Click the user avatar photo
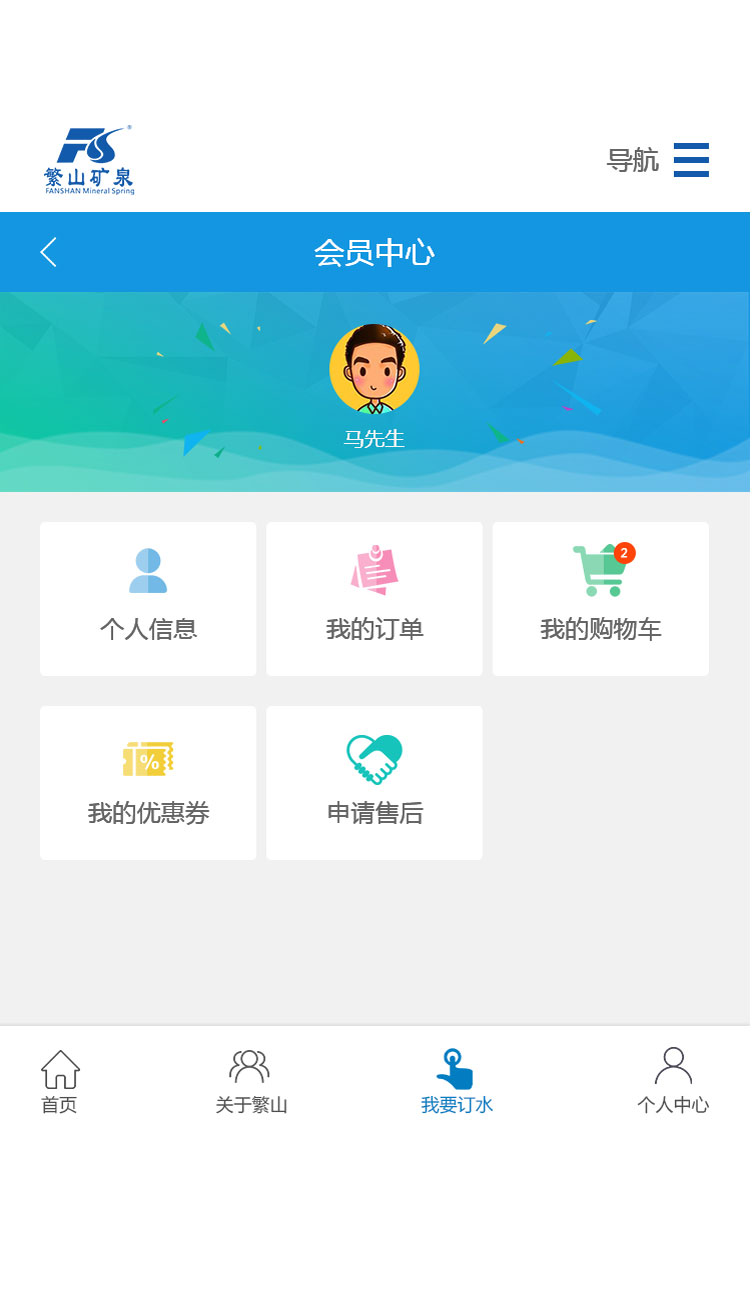Image resolution: width=754 pixels, height=1307 pixels. tap(375, 368)
